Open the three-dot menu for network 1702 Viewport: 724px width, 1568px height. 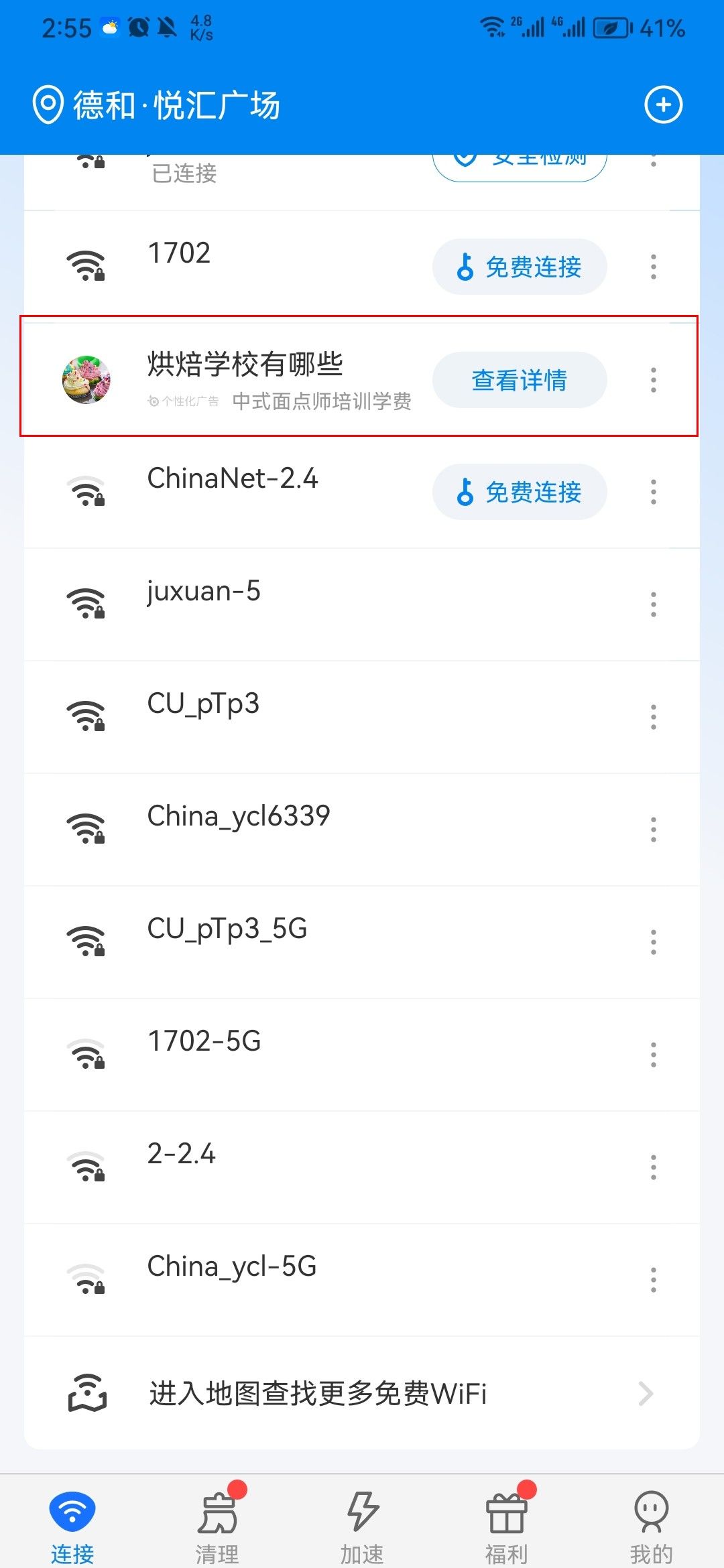click(x=653, y=267)
